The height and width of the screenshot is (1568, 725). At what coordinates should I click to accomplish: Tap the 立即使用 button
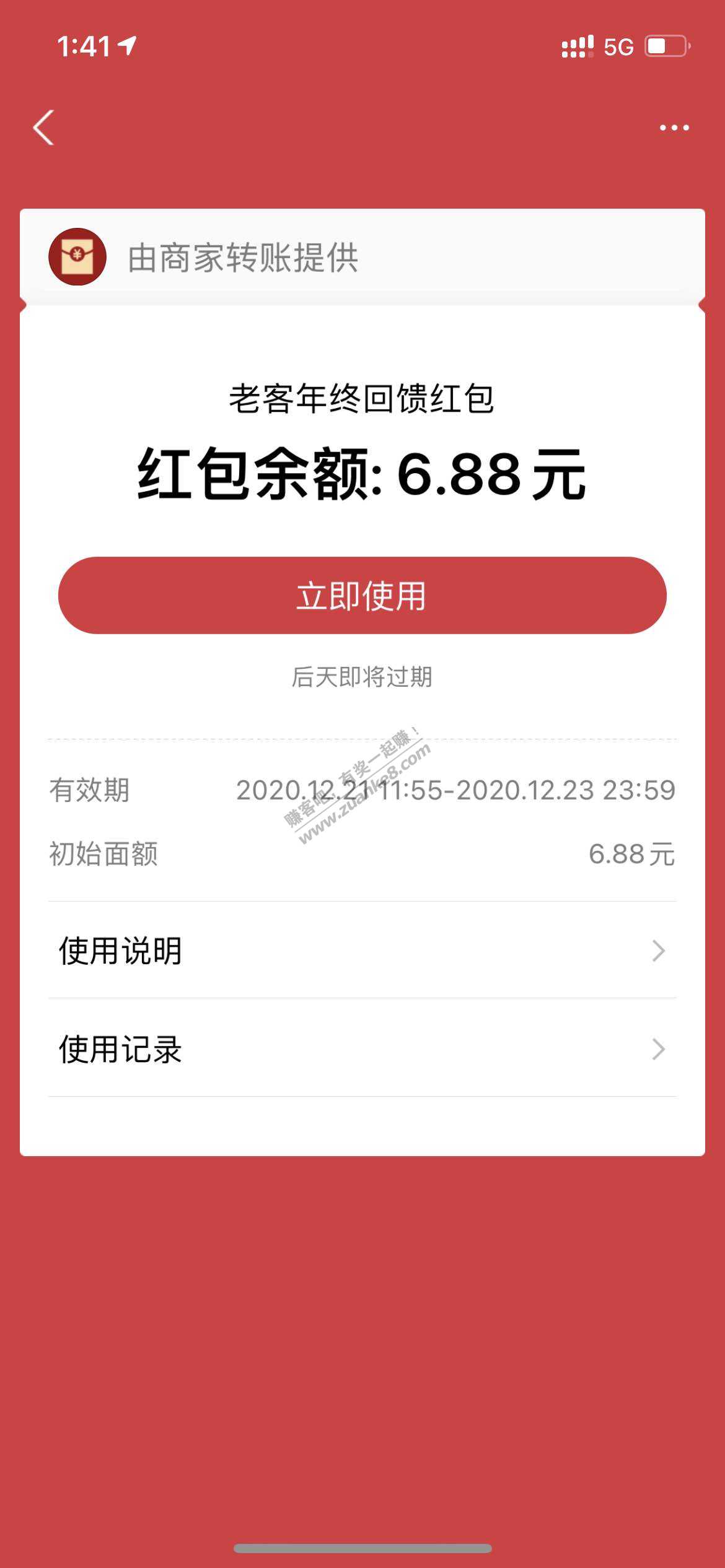coord(362,595)
